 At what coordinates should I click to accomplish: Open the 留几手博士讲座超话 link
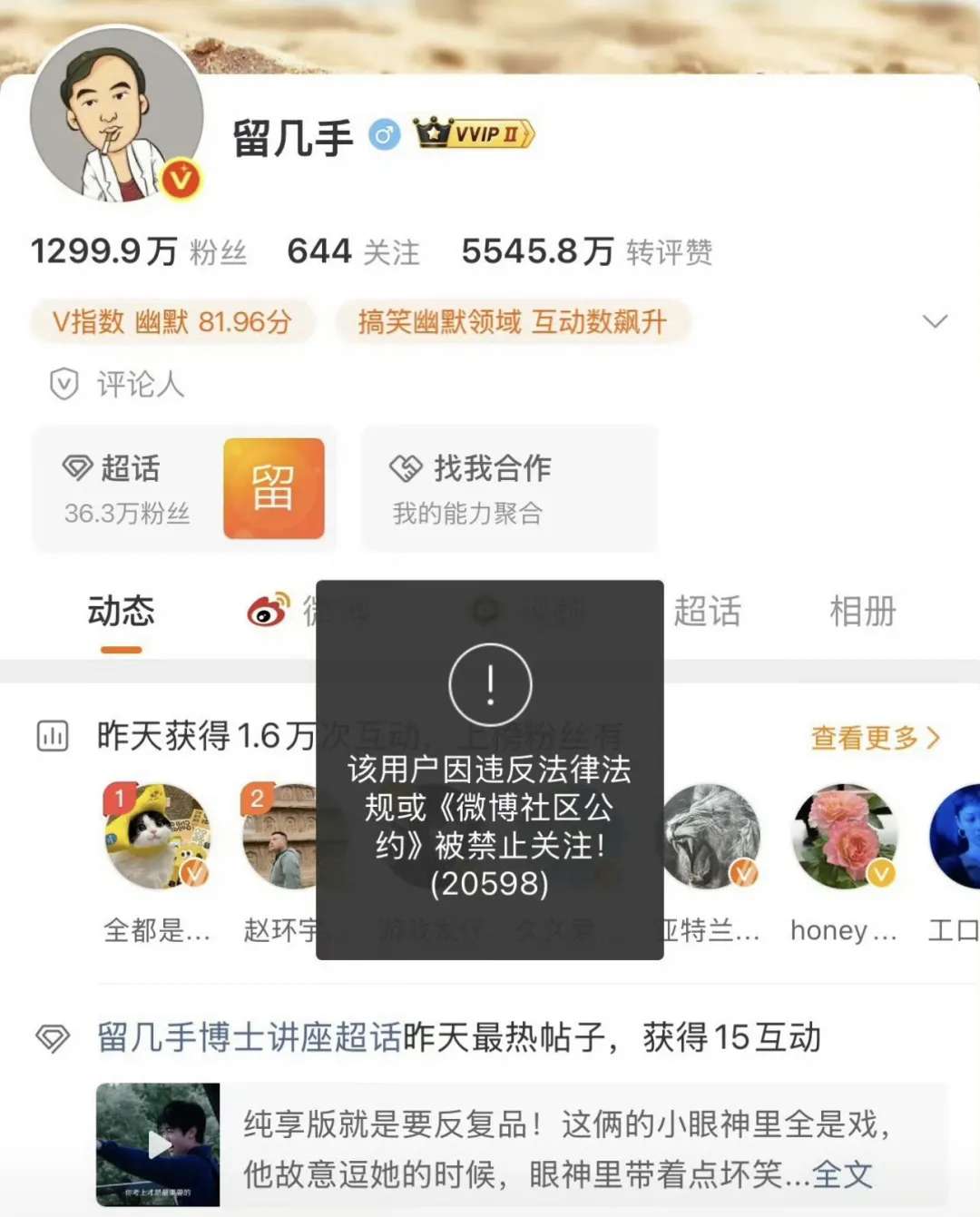click(x=245, y=1037)
